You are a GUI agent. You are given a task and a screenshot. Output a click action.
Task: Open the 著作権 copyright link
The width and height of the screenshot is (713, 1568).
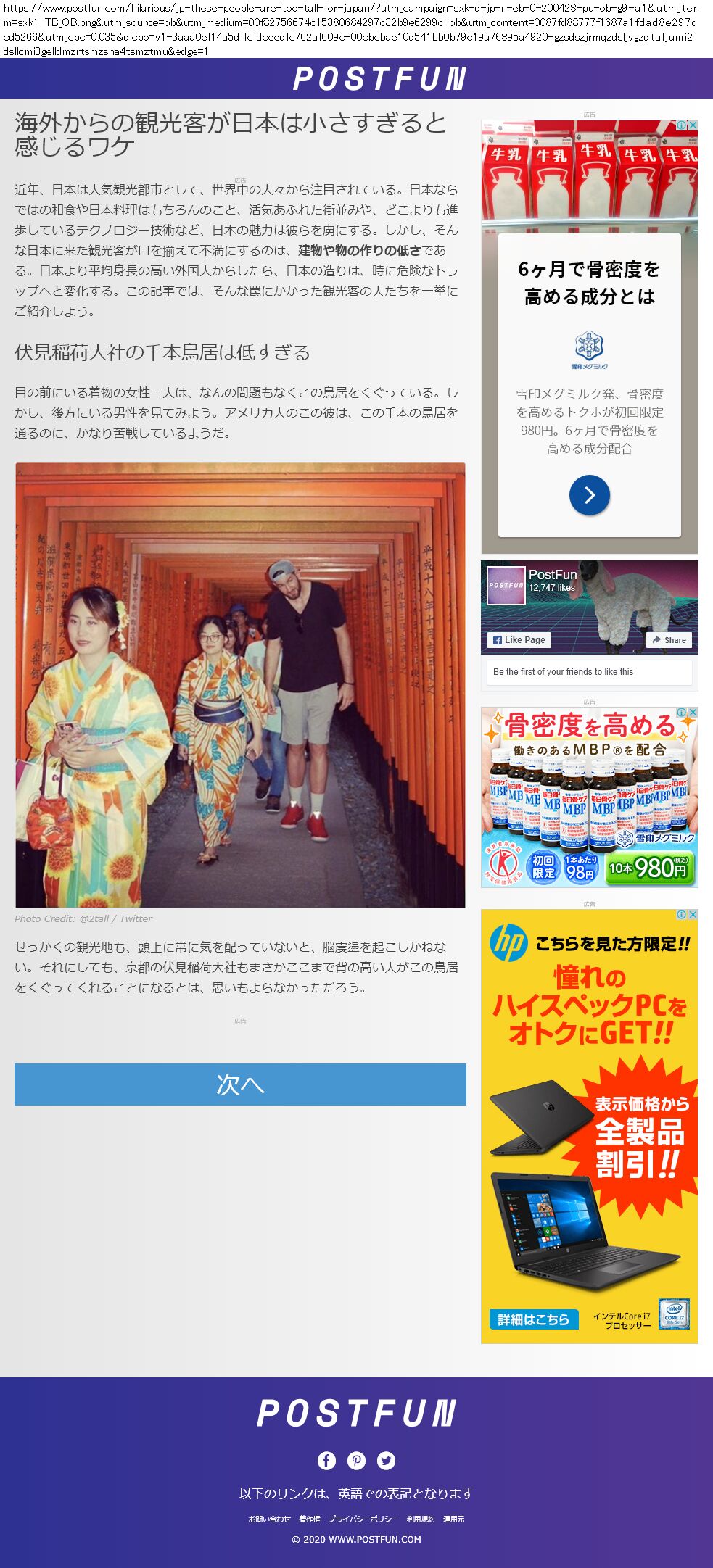309,1519
